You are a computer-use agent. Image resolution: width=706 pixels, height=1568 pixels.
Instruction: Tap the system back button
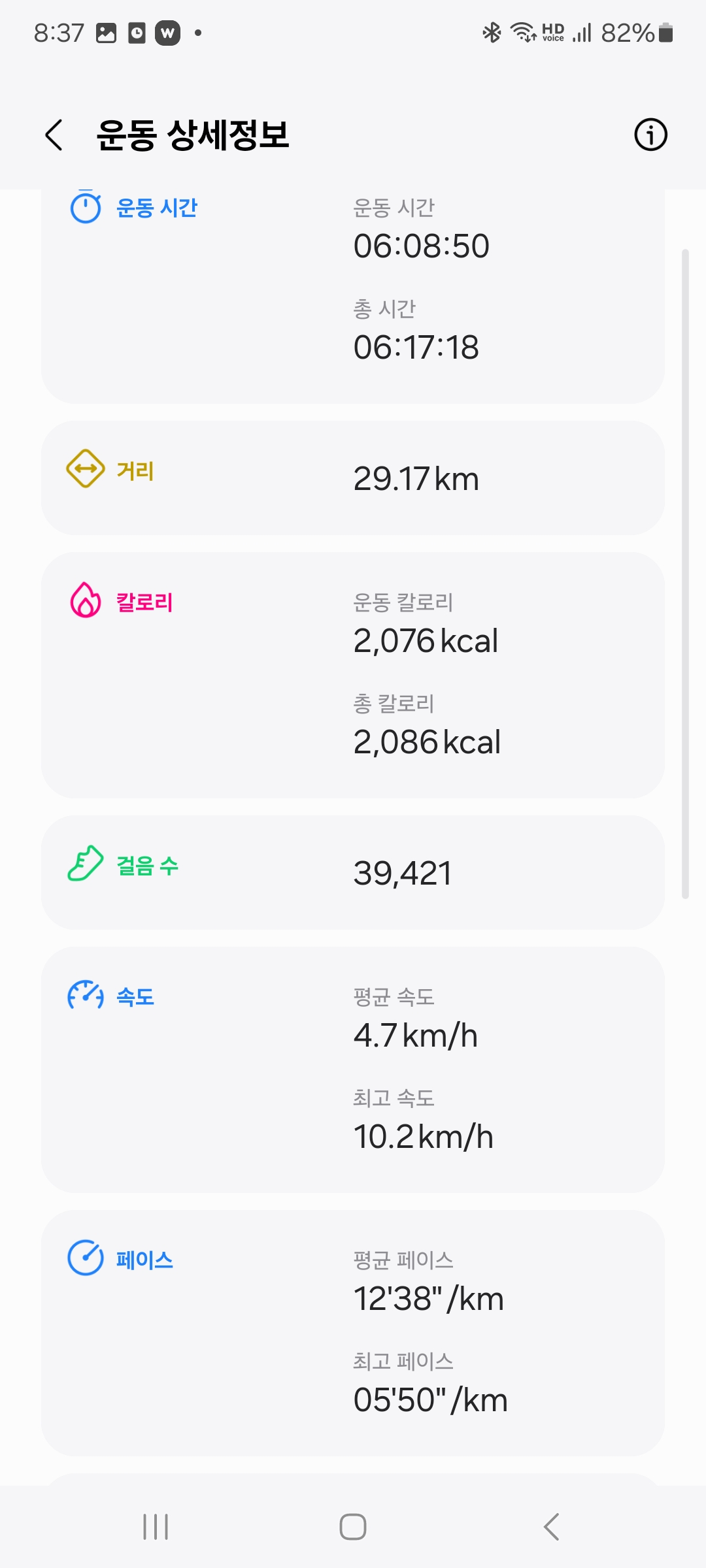551,1527
